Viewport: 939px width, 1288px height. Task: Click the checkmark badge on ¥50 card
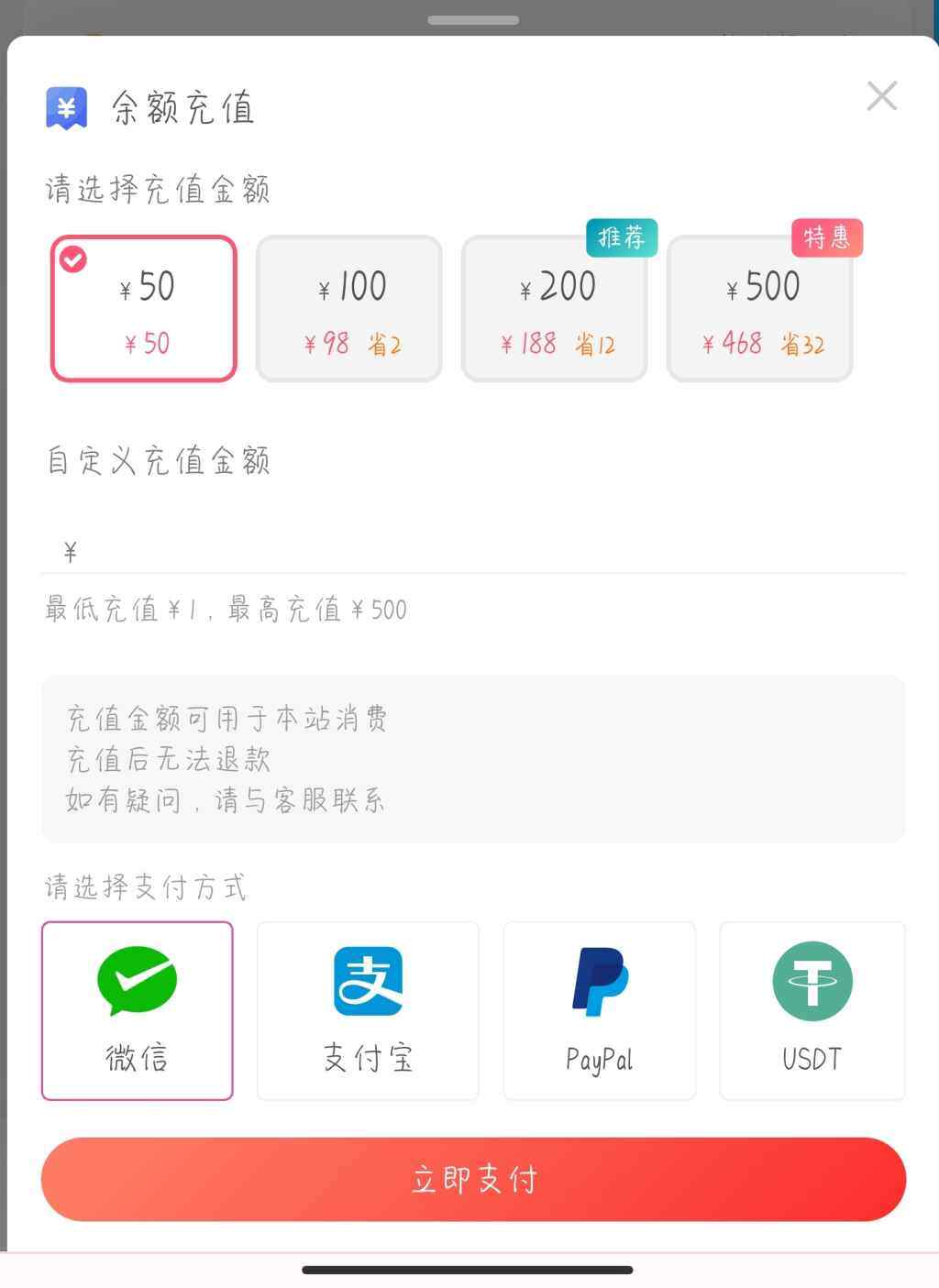pos(72,259)
